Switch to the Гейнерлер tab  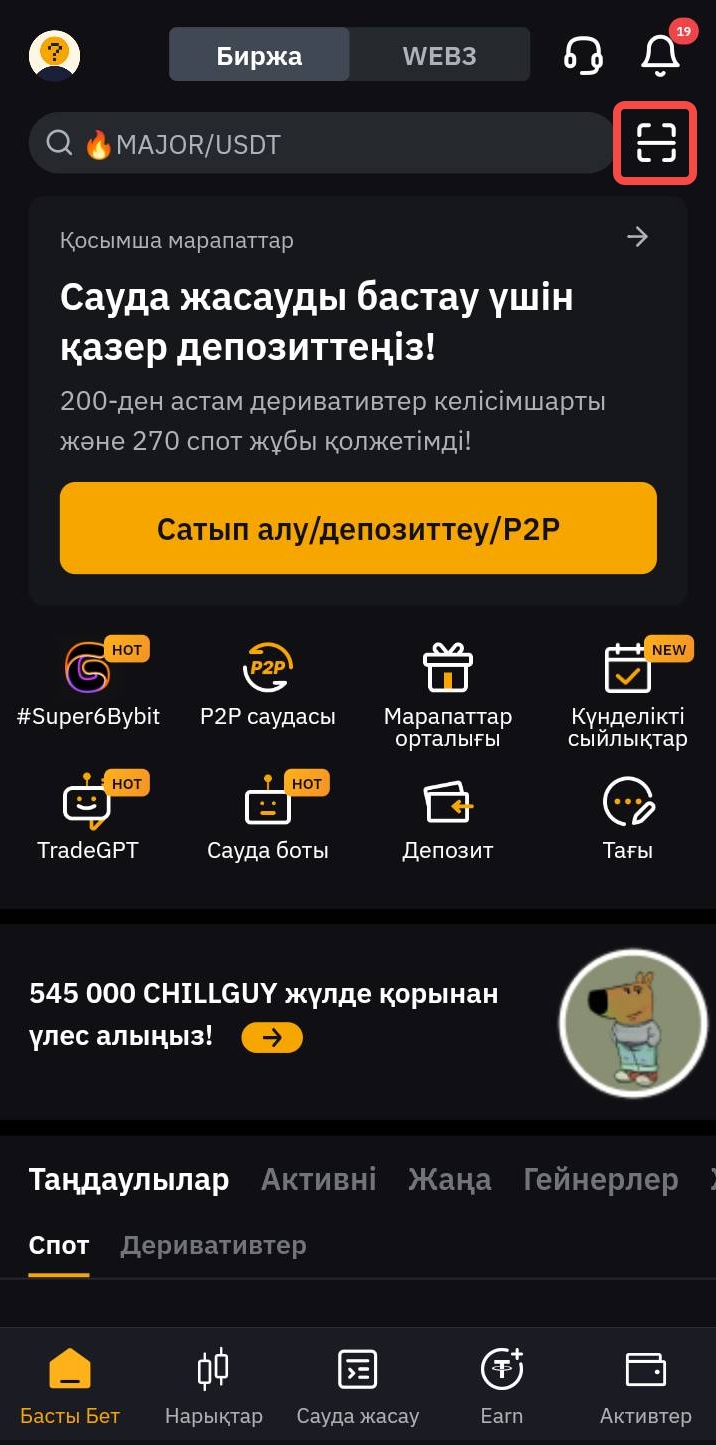pos(600,1180)
